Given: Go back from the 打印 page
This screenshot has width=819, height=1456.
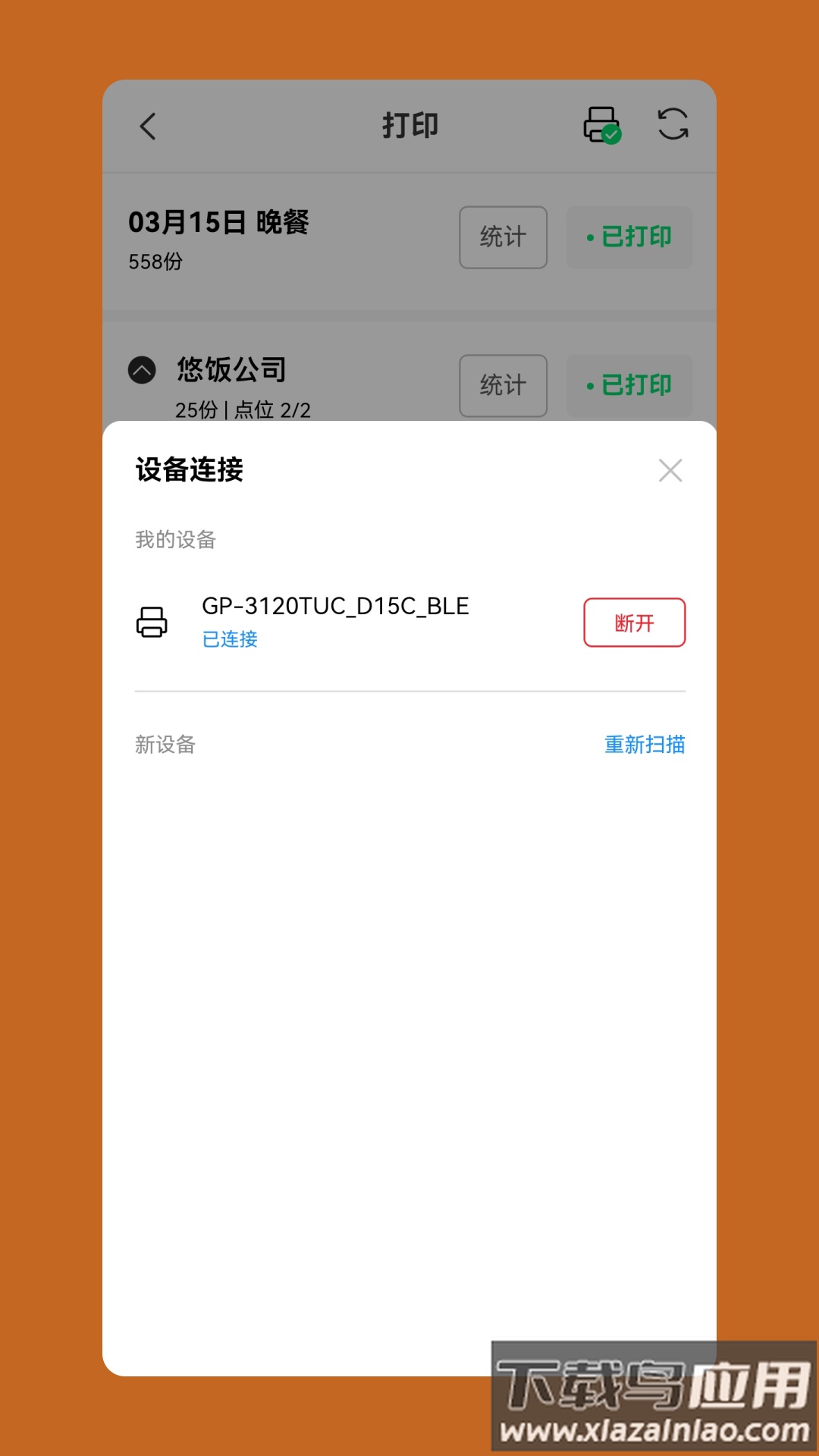Looking at the screenshot, I should [x=148, y=126].
